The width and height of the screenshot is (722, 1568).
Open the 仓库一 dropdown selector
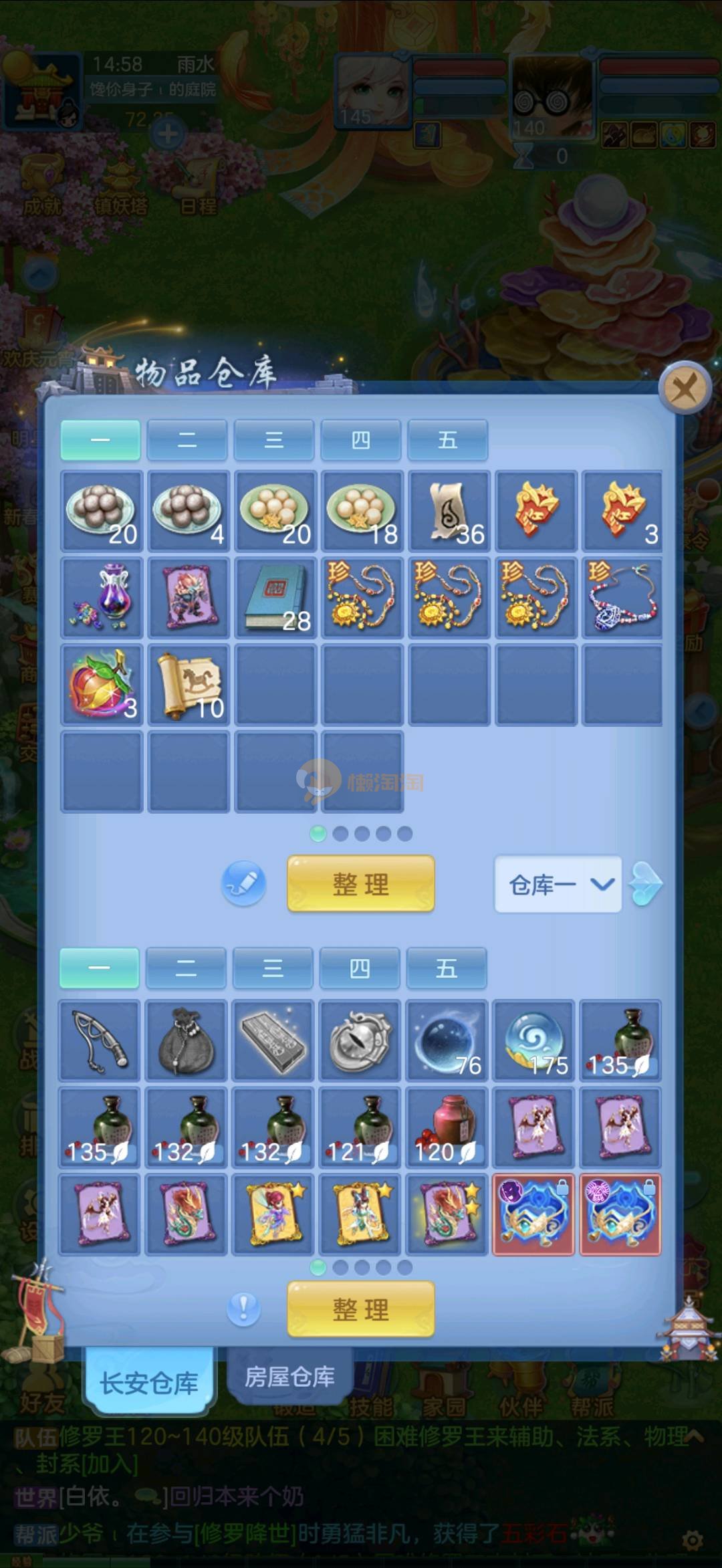(x=558, y=885)
